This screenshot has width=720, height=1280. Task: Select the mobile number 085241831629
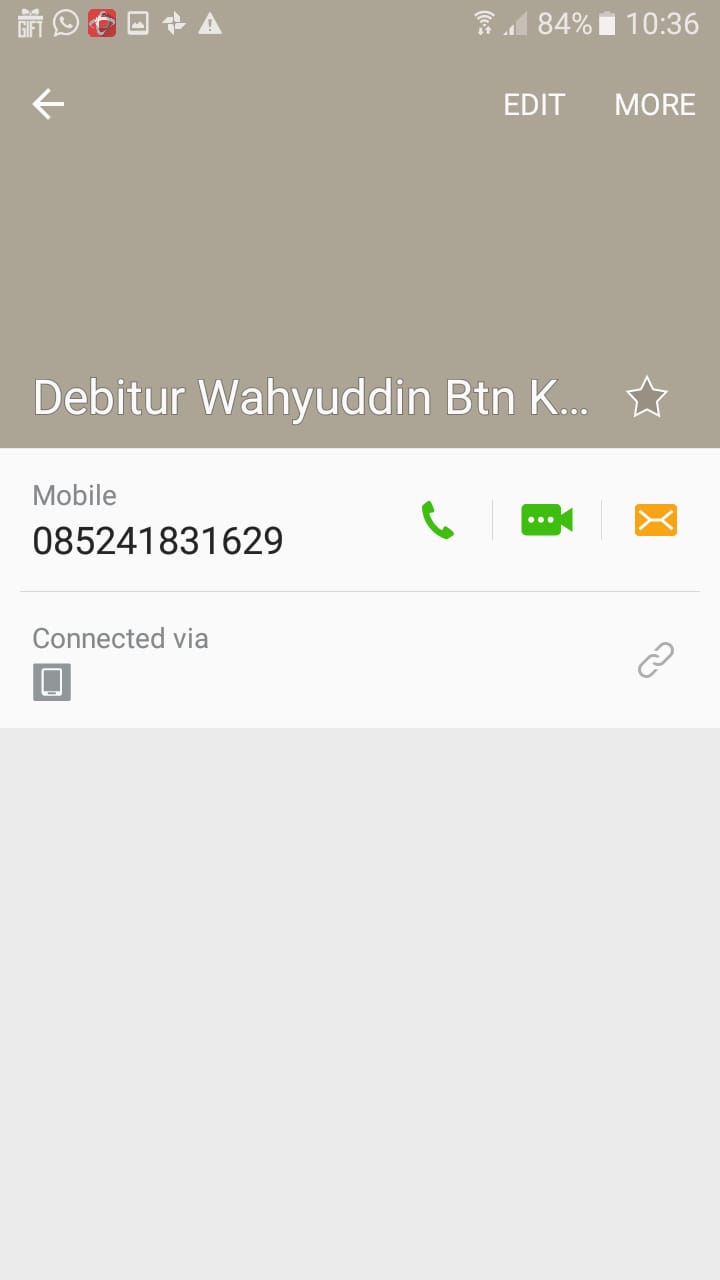pos(158,541)
